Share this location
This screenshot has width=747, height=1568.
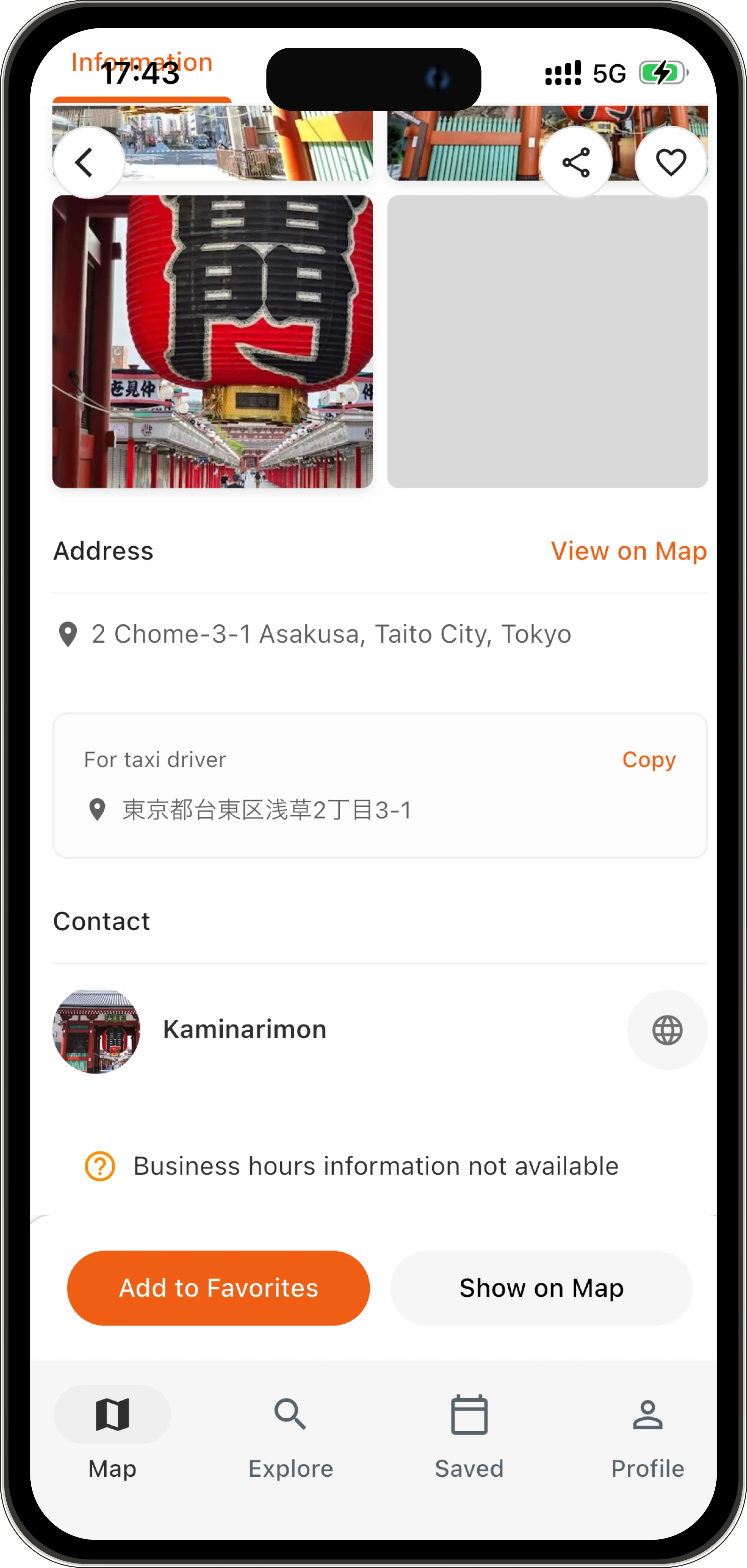576,161
